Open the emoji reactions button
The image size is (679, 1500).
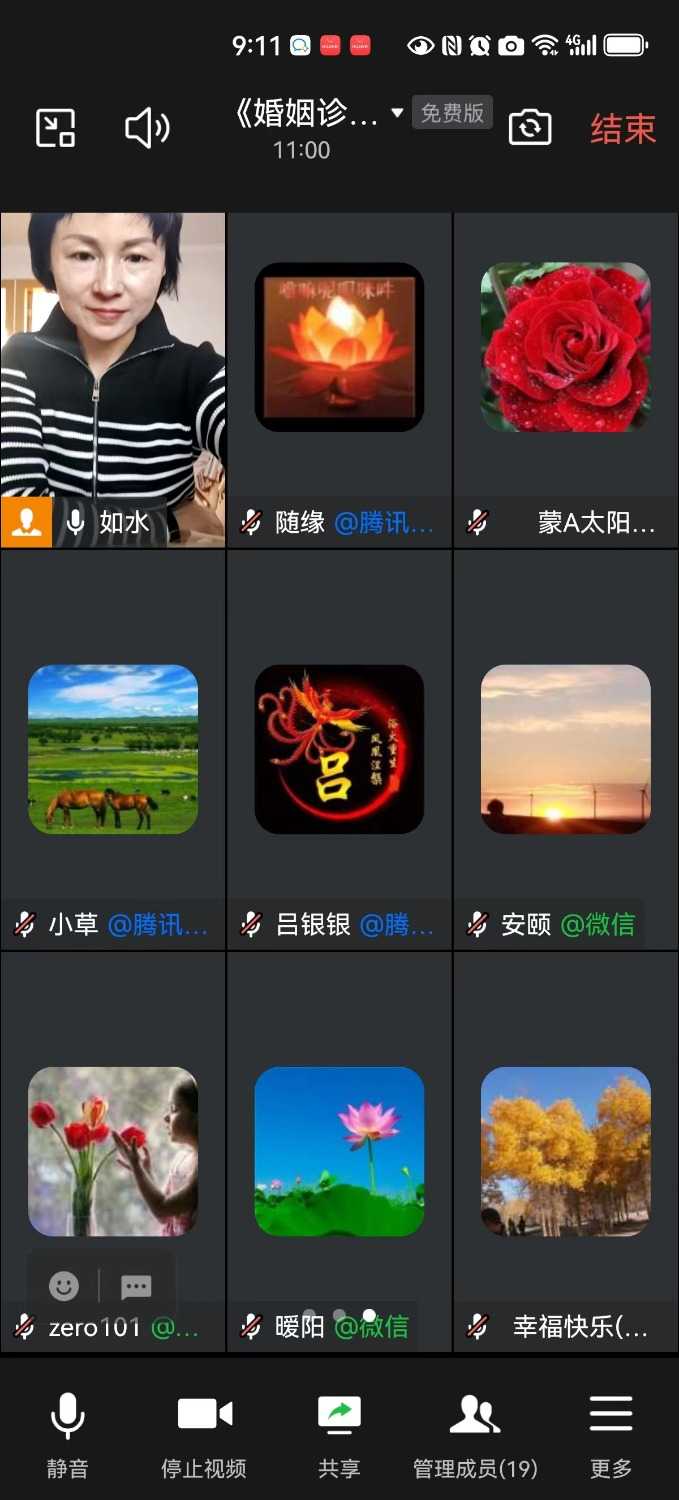pyautogui.click(x=64, y=1286)
